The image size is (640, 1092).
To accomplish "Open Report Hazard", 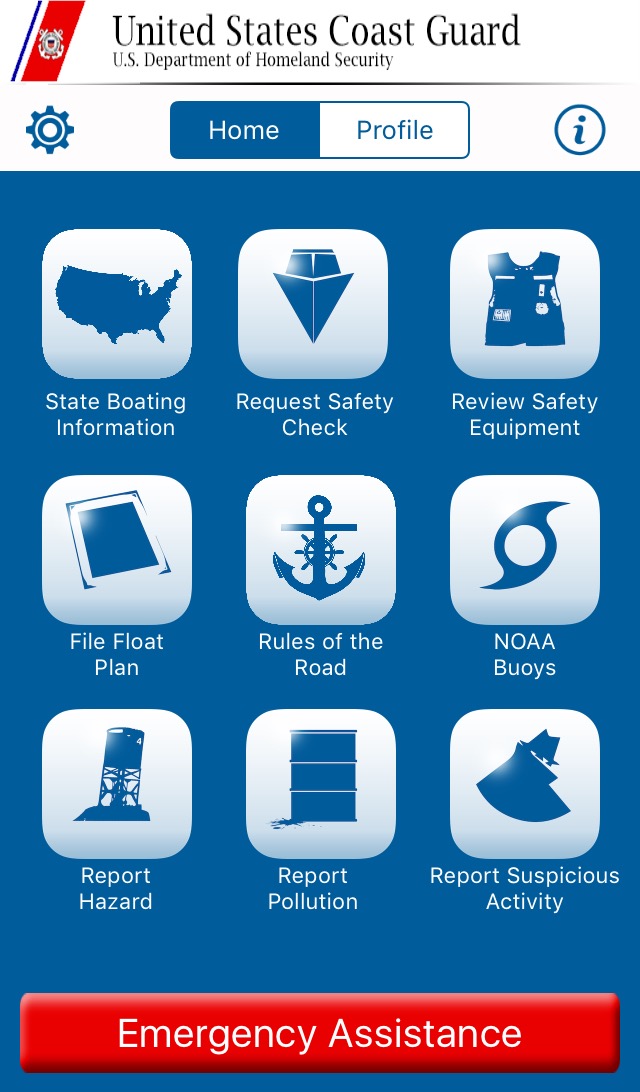I will coord(116,784).
